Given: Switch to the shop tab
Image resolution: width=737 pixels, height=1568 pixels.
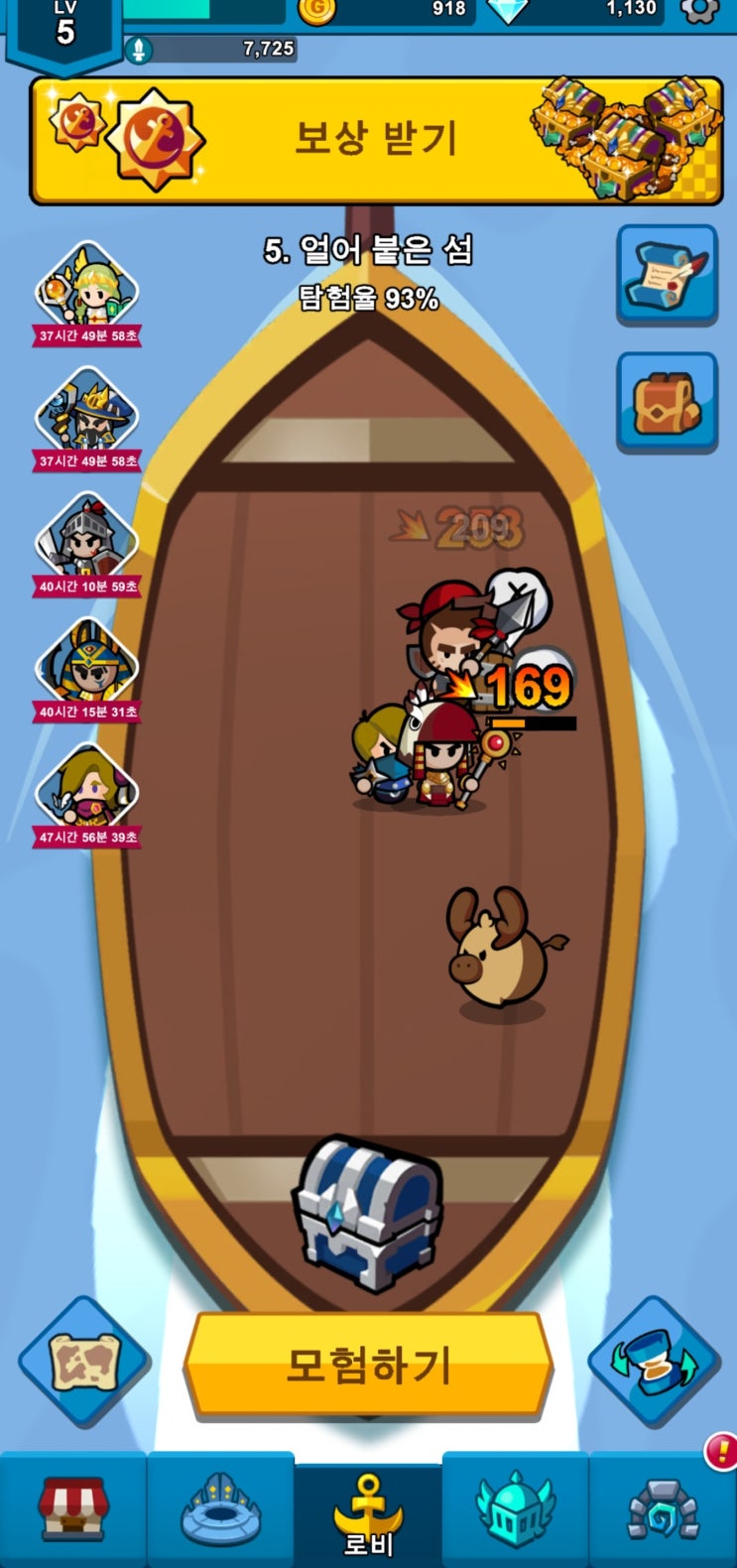Looking at the screenshot, I should 72,1508.
